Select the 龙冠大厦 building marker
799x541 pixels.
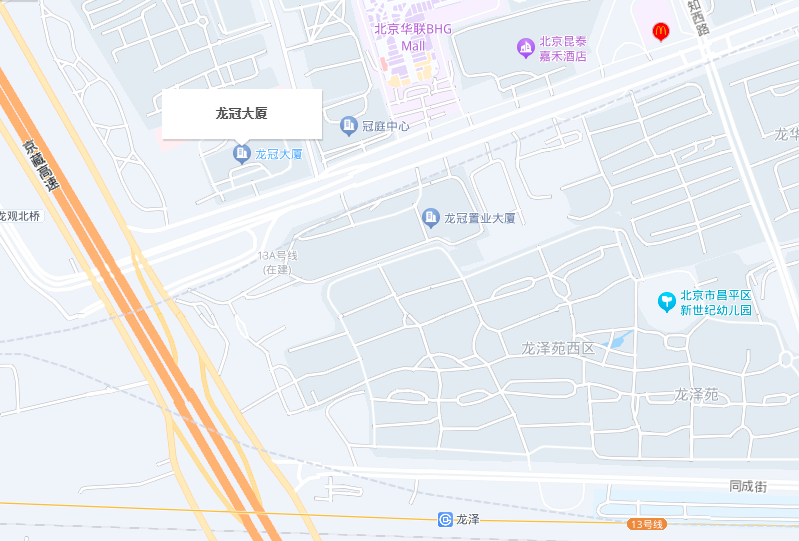(241, 153)
